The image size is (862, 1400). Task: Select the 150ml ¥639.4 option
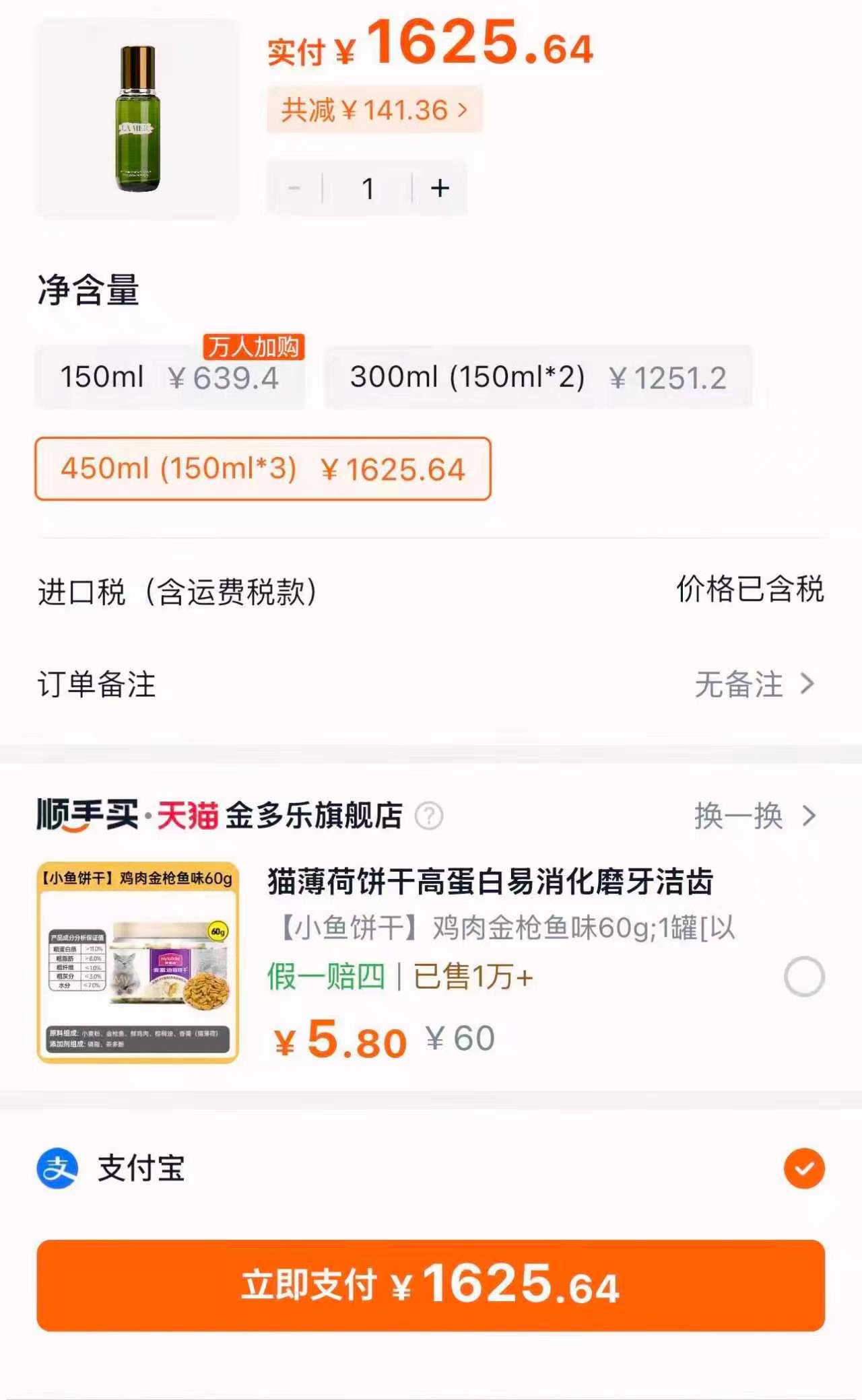[x=170, y=377]
